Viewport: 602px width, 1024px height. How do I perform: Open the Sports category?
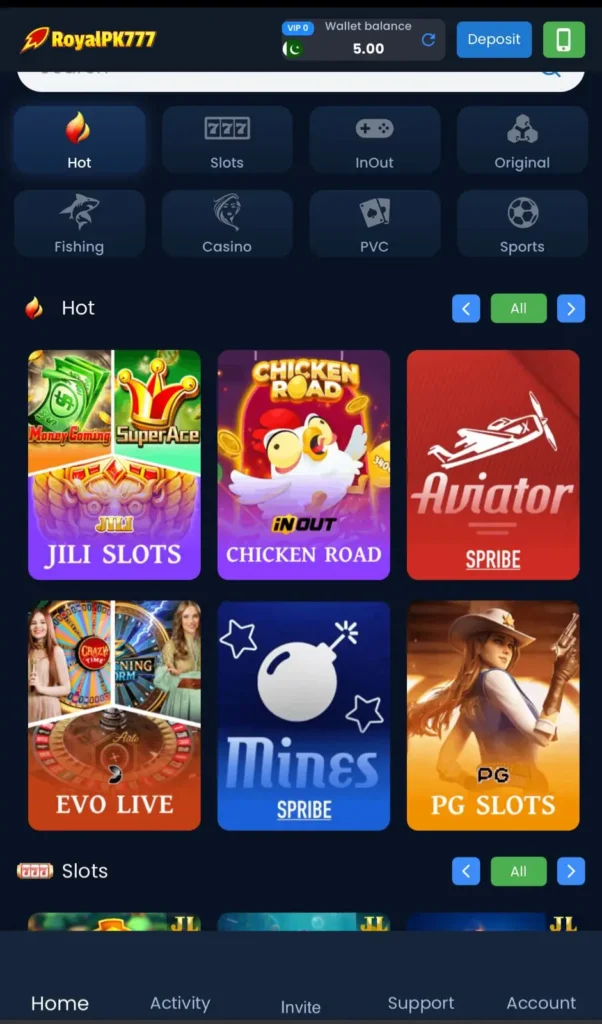point(522,224)
